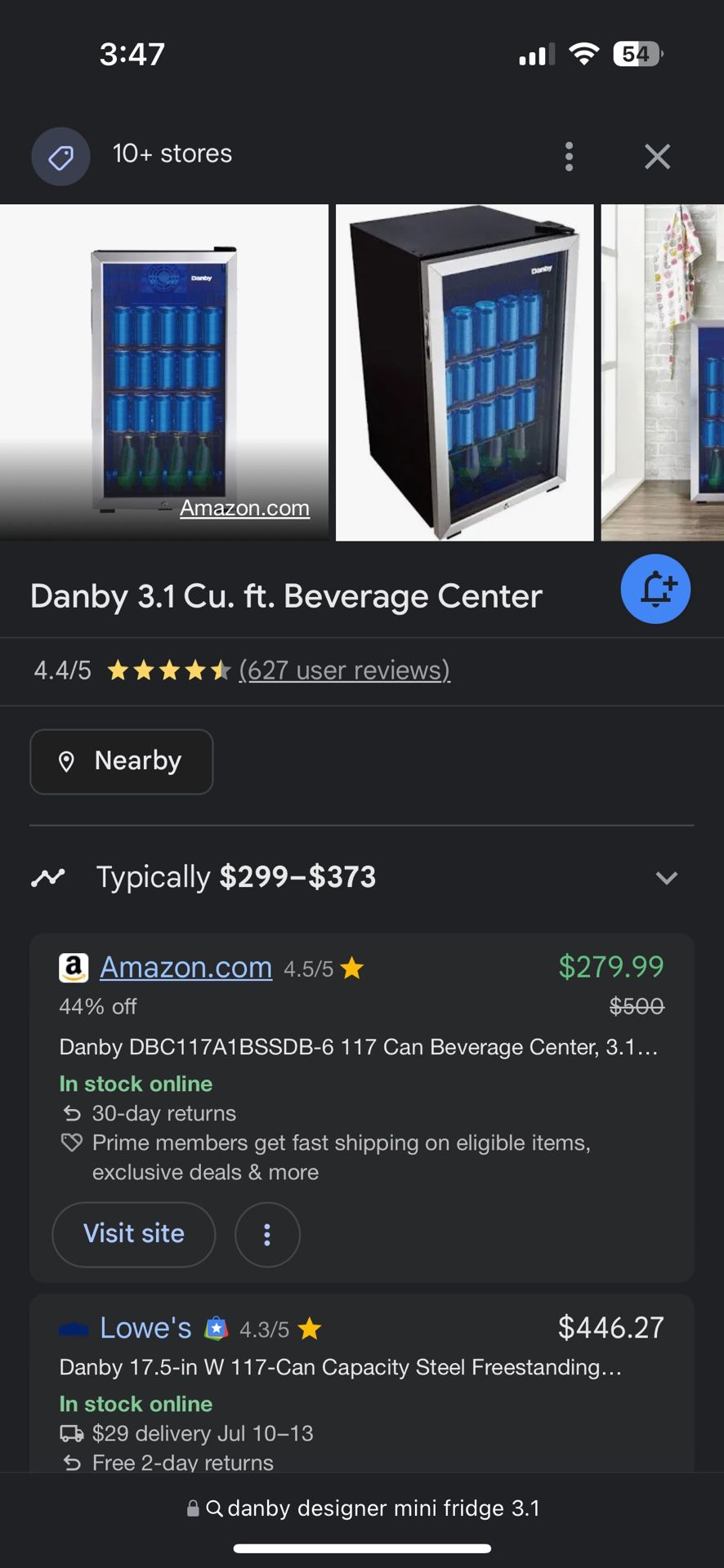The width and height of the screenshot is (724, 1568).
Task: Open the Lowe's store offer
Action: pyautogui.click(x=145, y=1329)
